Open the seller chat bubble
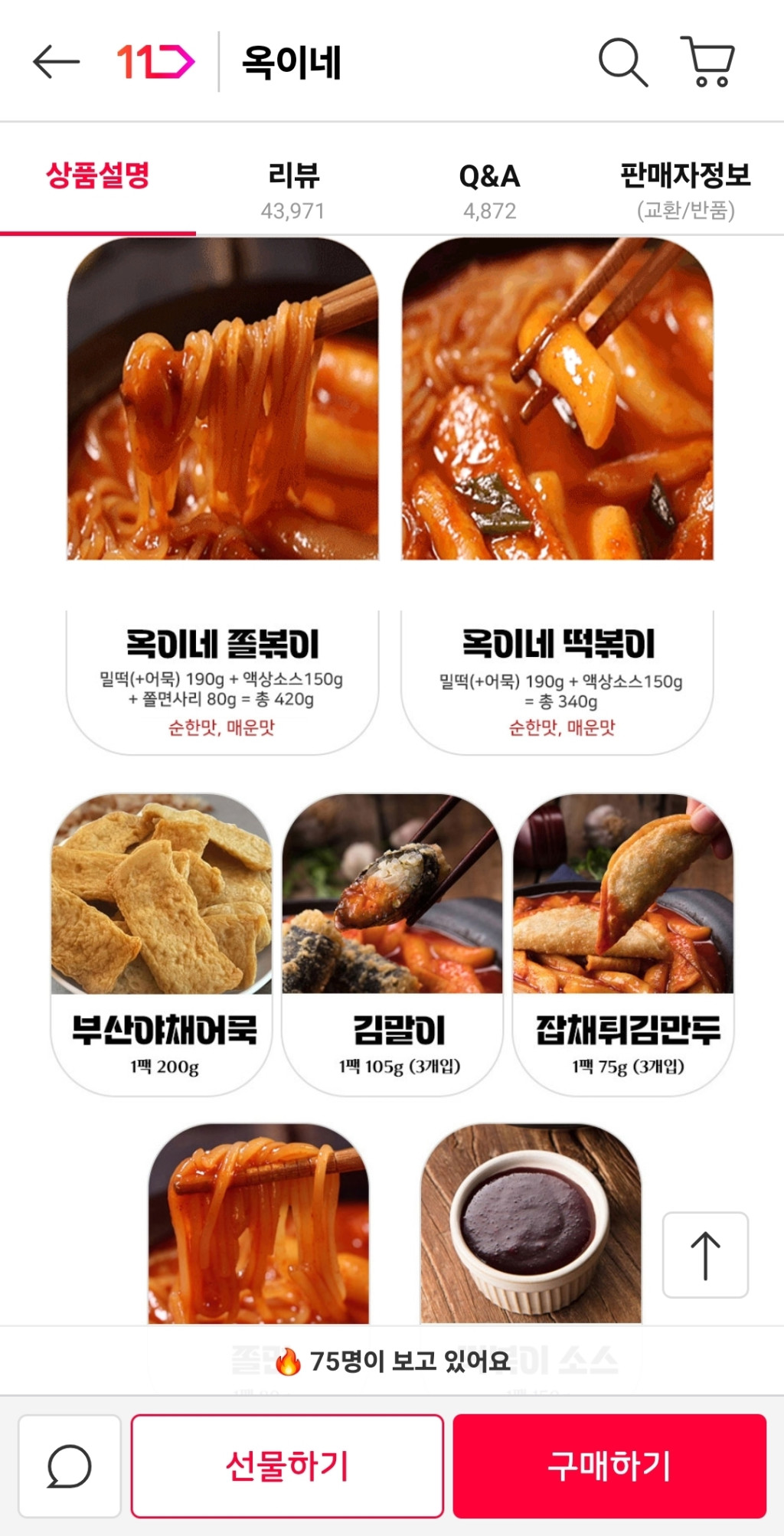 [70, 1466]
